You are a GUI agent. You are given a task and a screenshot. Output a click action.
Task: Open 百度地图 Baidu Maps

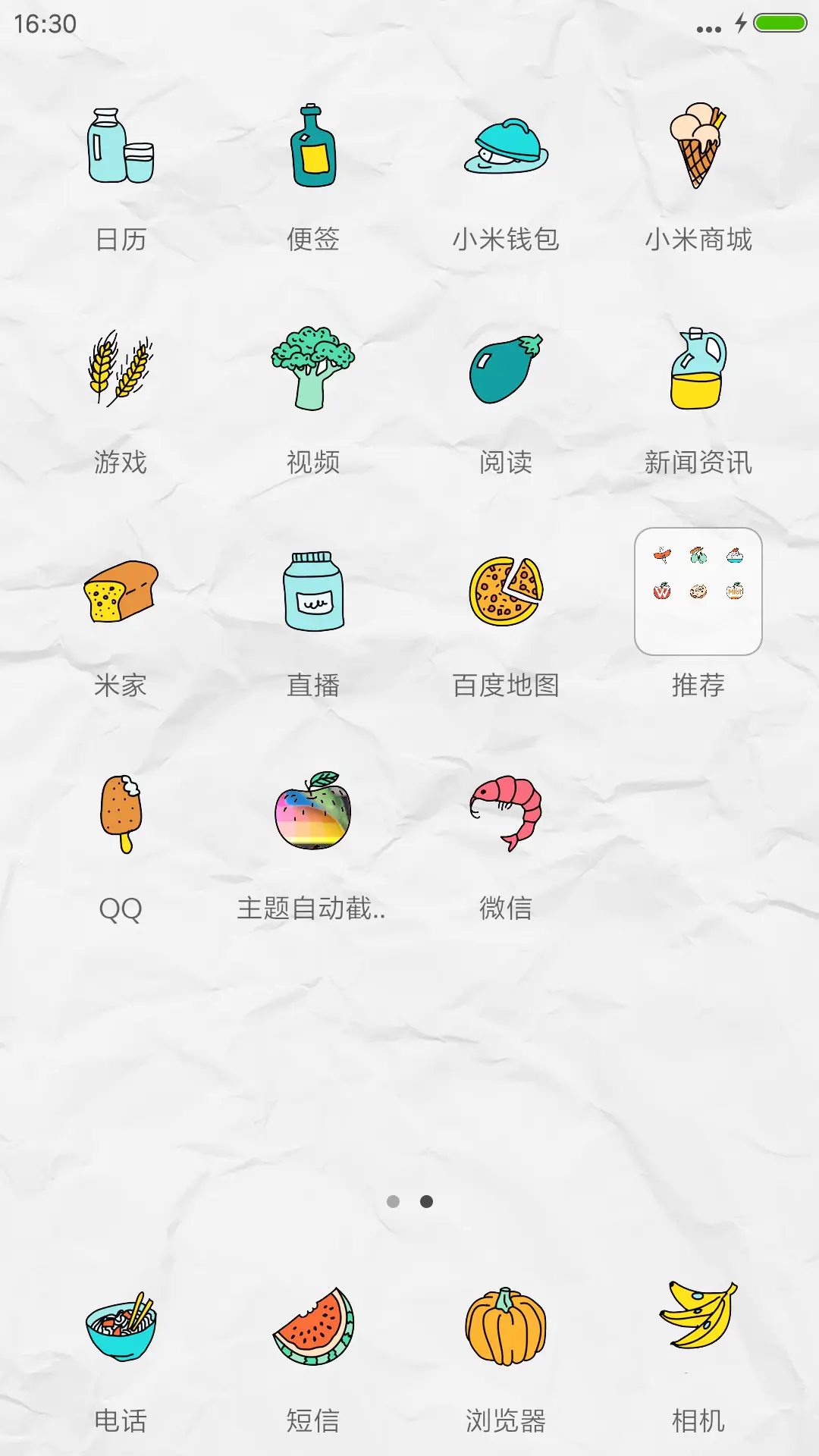504,595
